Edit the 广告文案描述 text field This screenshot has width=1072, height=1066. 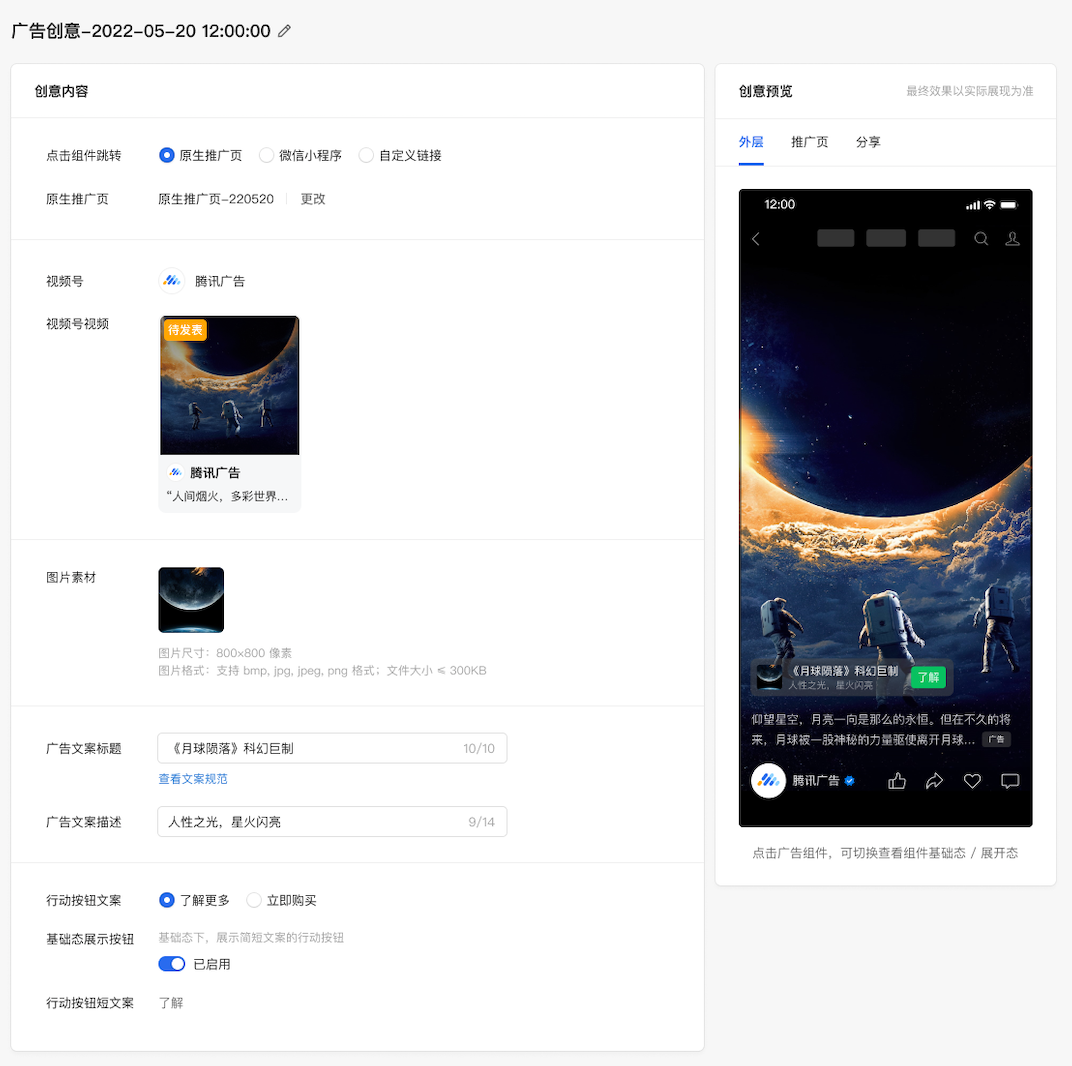coord(310,822)
